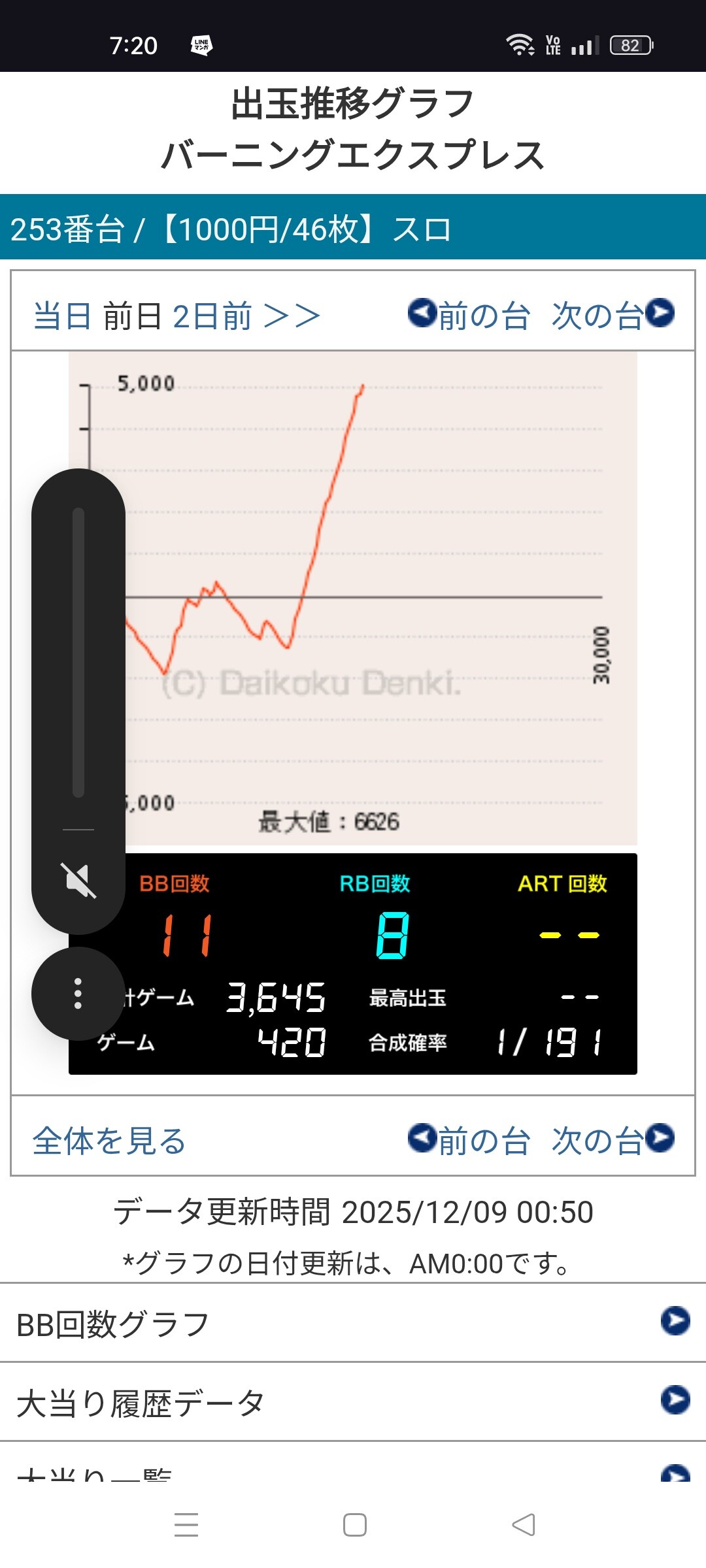The width and height of the screenshot is (706, 1568).
Task: Switch graph to 当日 (today)
Action: click(x=61, y=316)
